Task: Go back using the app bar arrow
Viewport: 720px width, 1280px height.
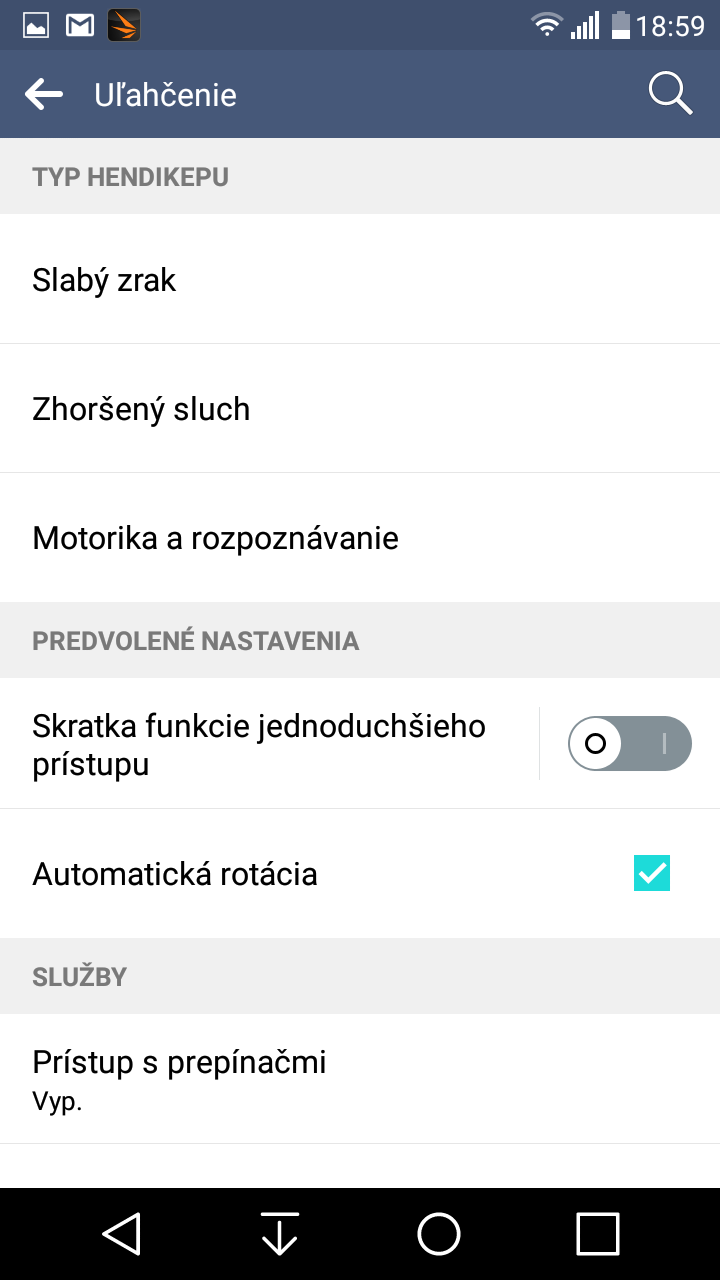Action: [x=44, y=95]
